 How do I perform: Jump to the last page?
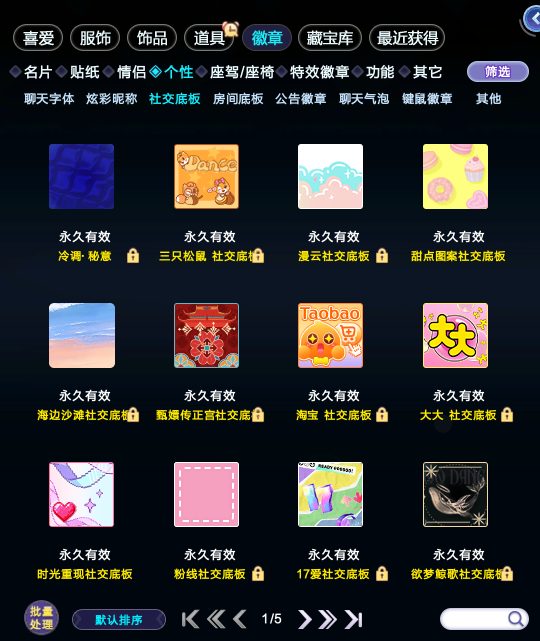pos(354,619)
